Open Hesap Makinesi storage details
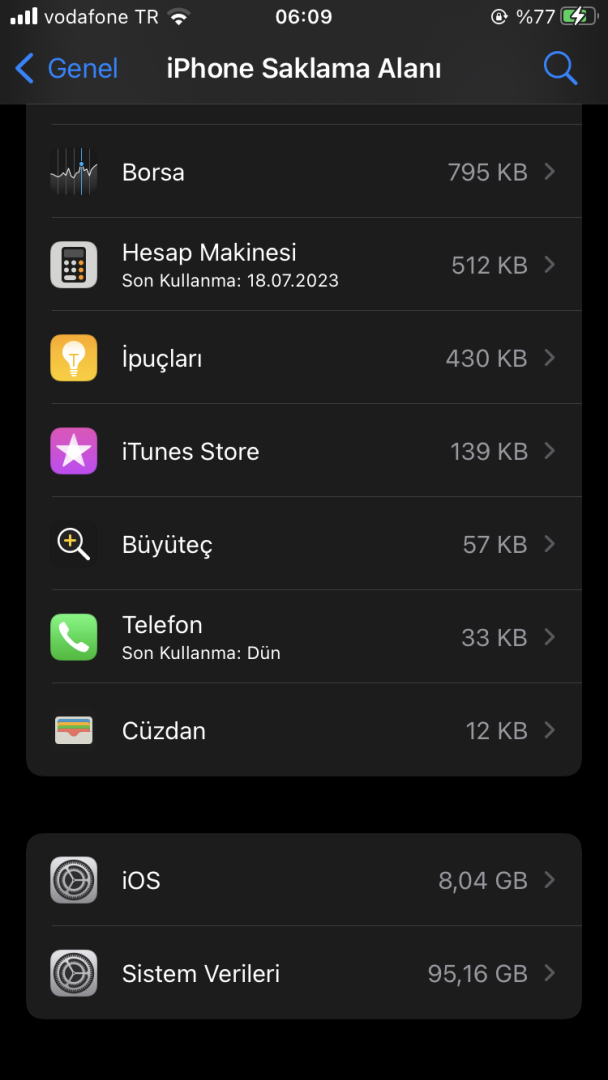 coord(304,265)
